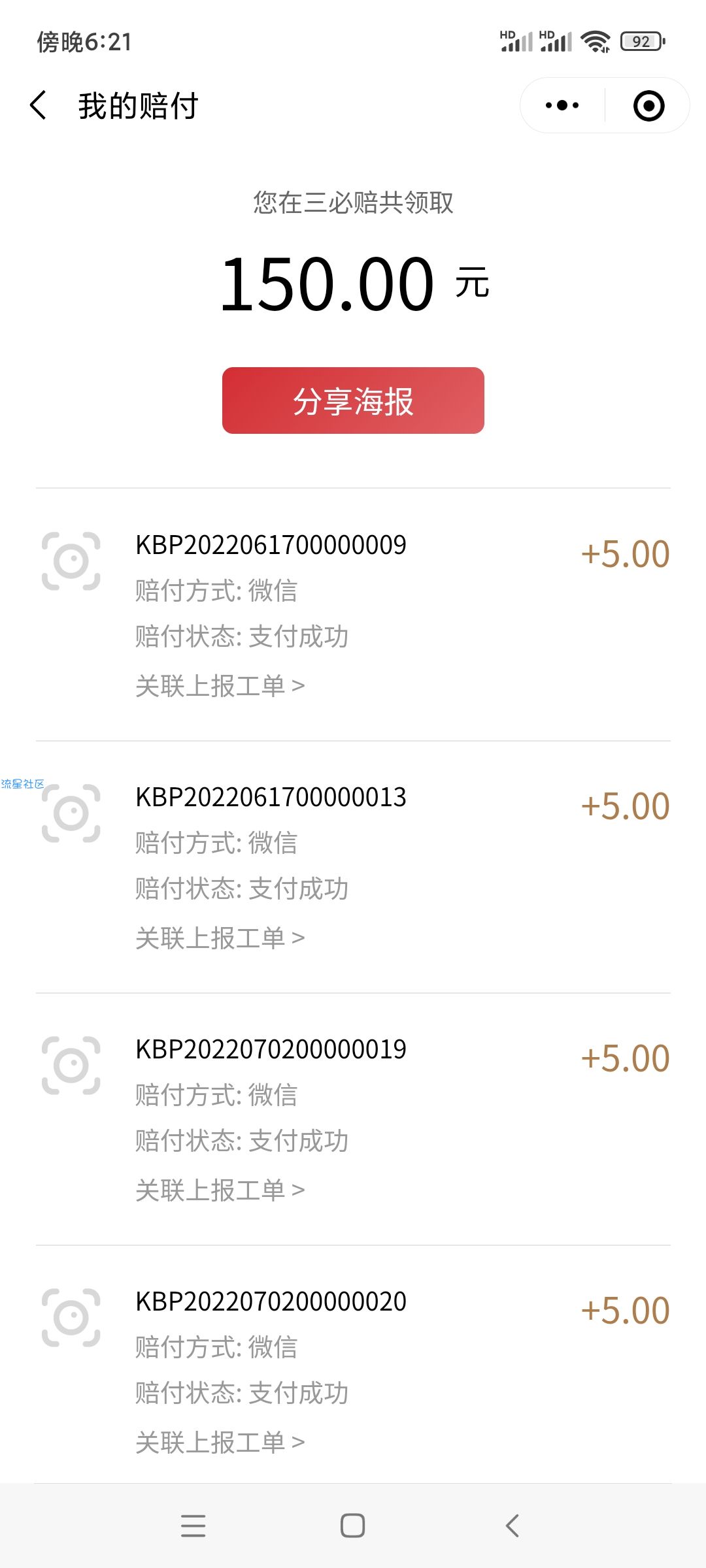Image resolution: width=706 pixels, height=1568 pixels.
Task: Go back from 我的赔付 page
Action: point(39,105)
